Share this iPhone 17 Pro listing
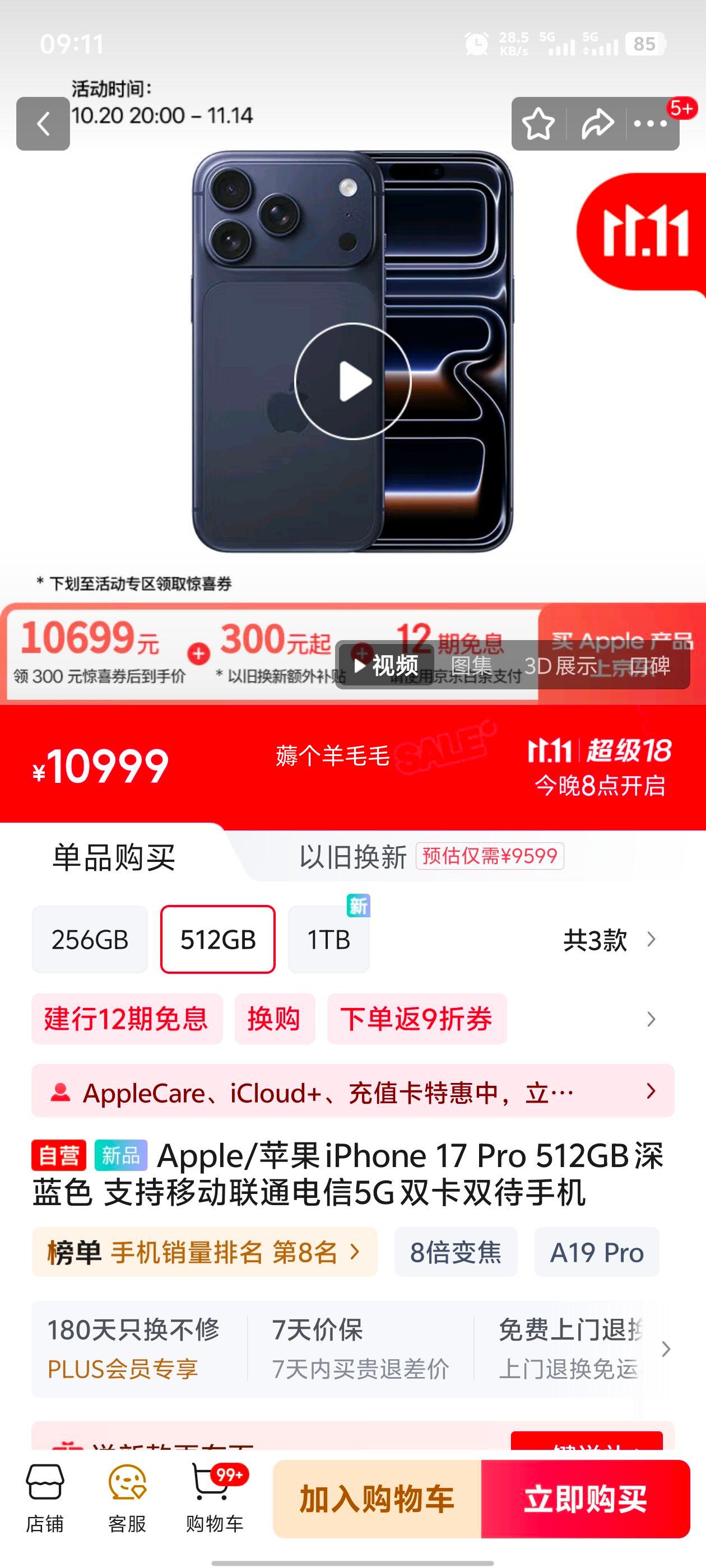706x1568 pixels. 597,124
